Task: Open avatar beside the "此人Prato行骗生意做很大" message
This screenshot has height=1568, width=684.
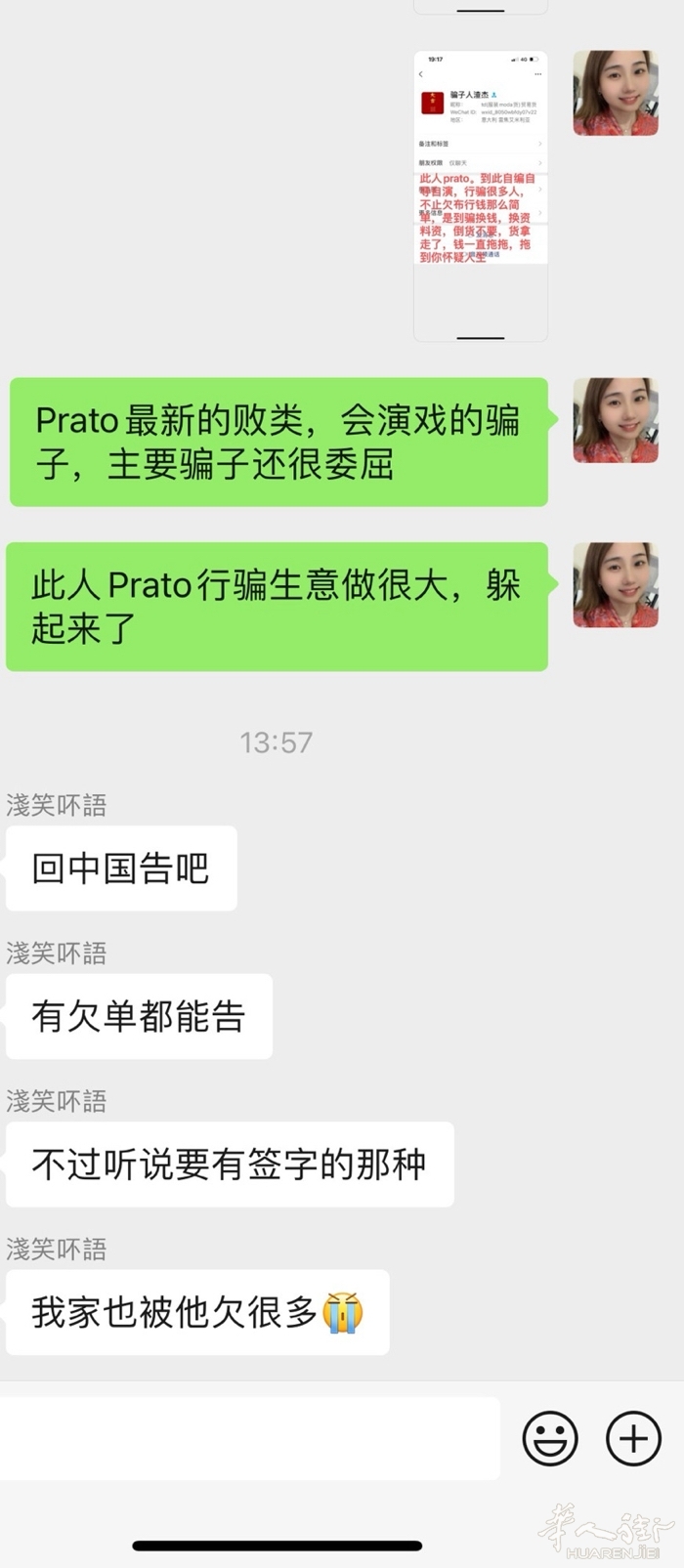Action: pos(615,584)
